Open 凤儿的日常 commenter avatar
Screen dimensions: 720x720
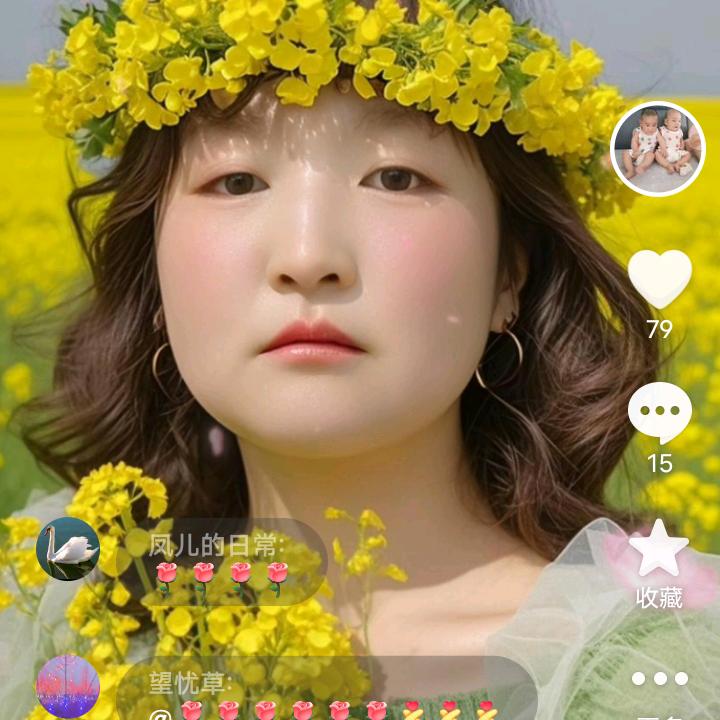68,549
